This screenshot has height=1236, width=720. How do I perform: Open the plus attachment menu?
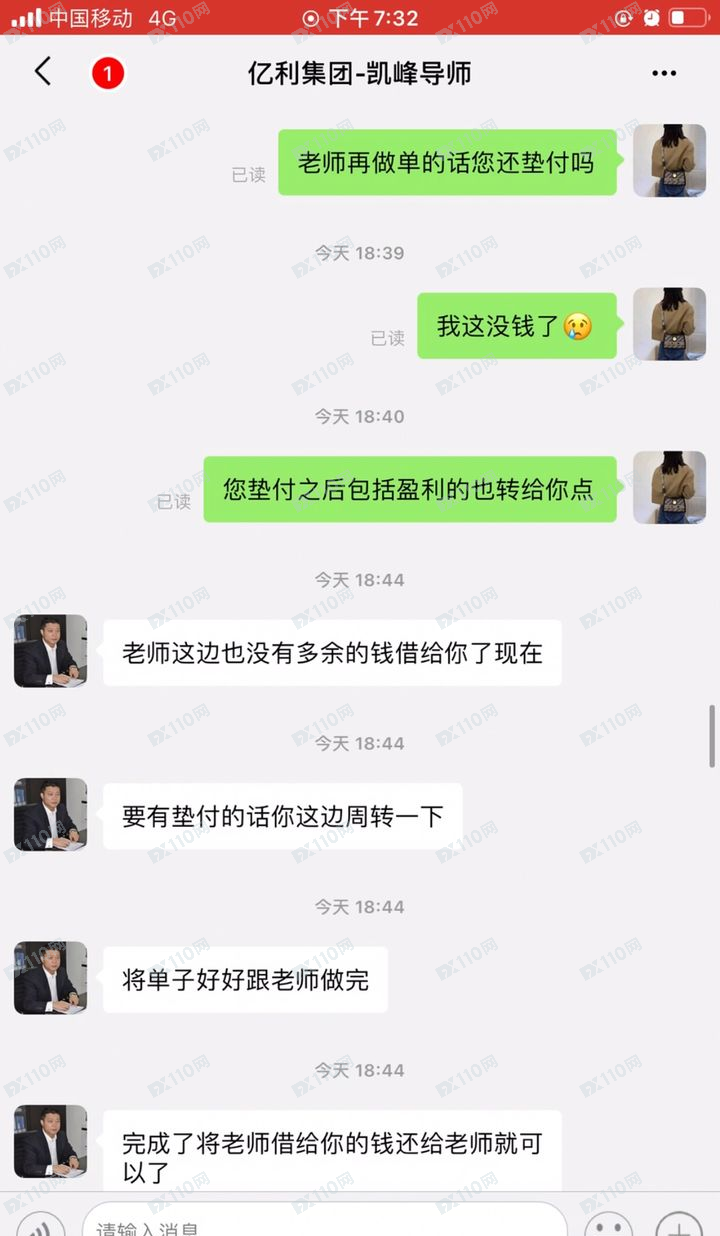pos(678,1226)
